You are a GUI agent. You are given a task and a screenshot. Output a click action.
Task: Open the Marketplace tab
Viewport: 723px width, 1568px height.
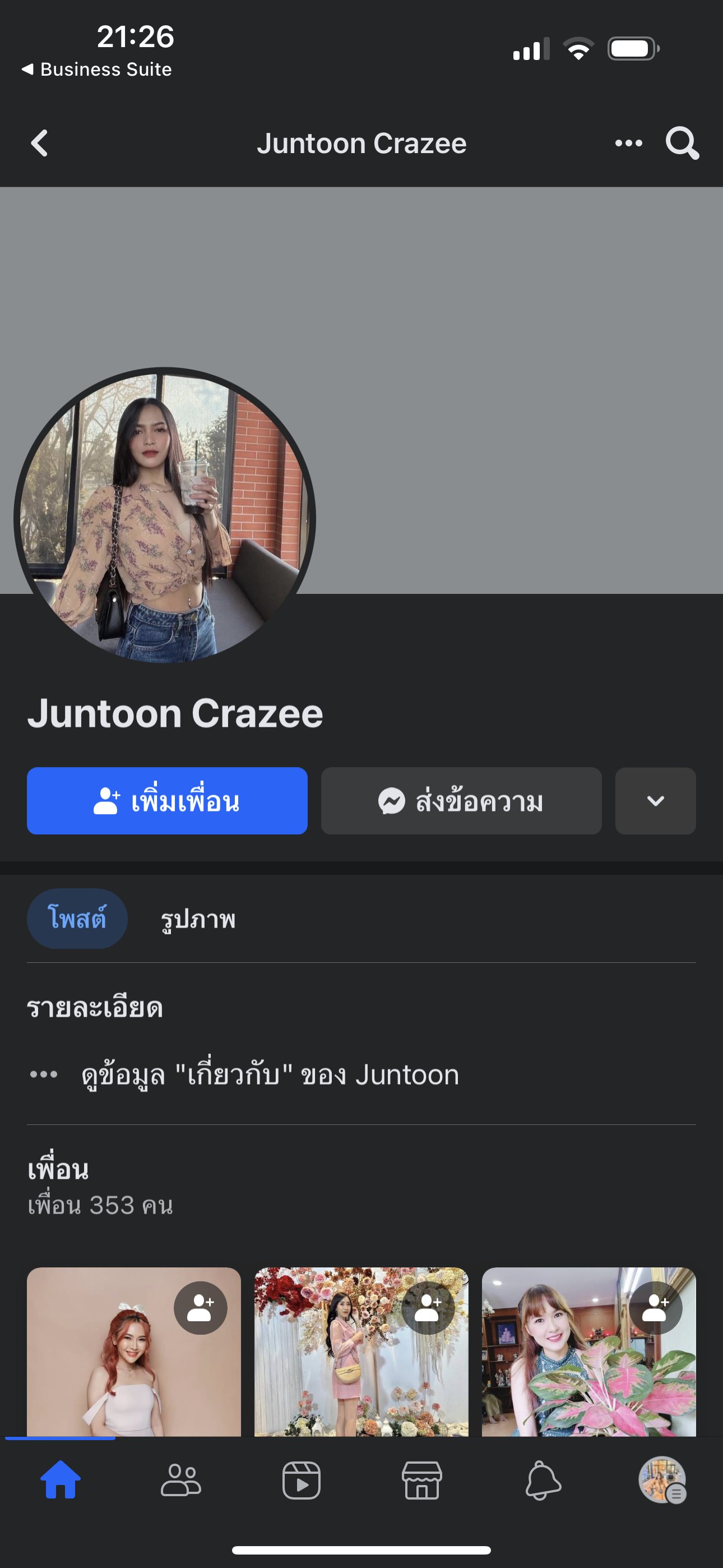click(x=421, y=1481)
